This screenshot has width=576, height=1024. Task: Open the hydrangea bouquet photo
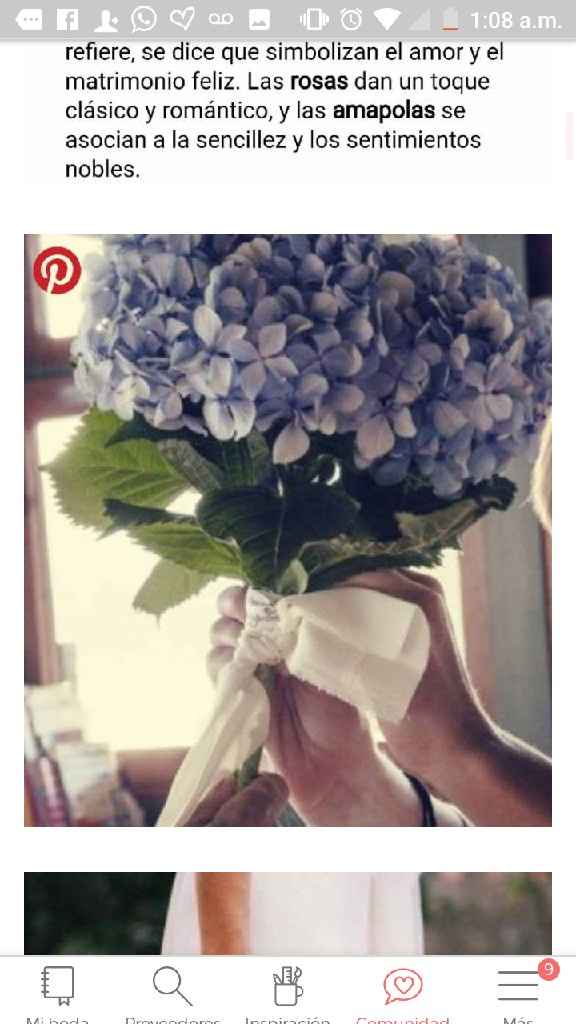(288, 530)
